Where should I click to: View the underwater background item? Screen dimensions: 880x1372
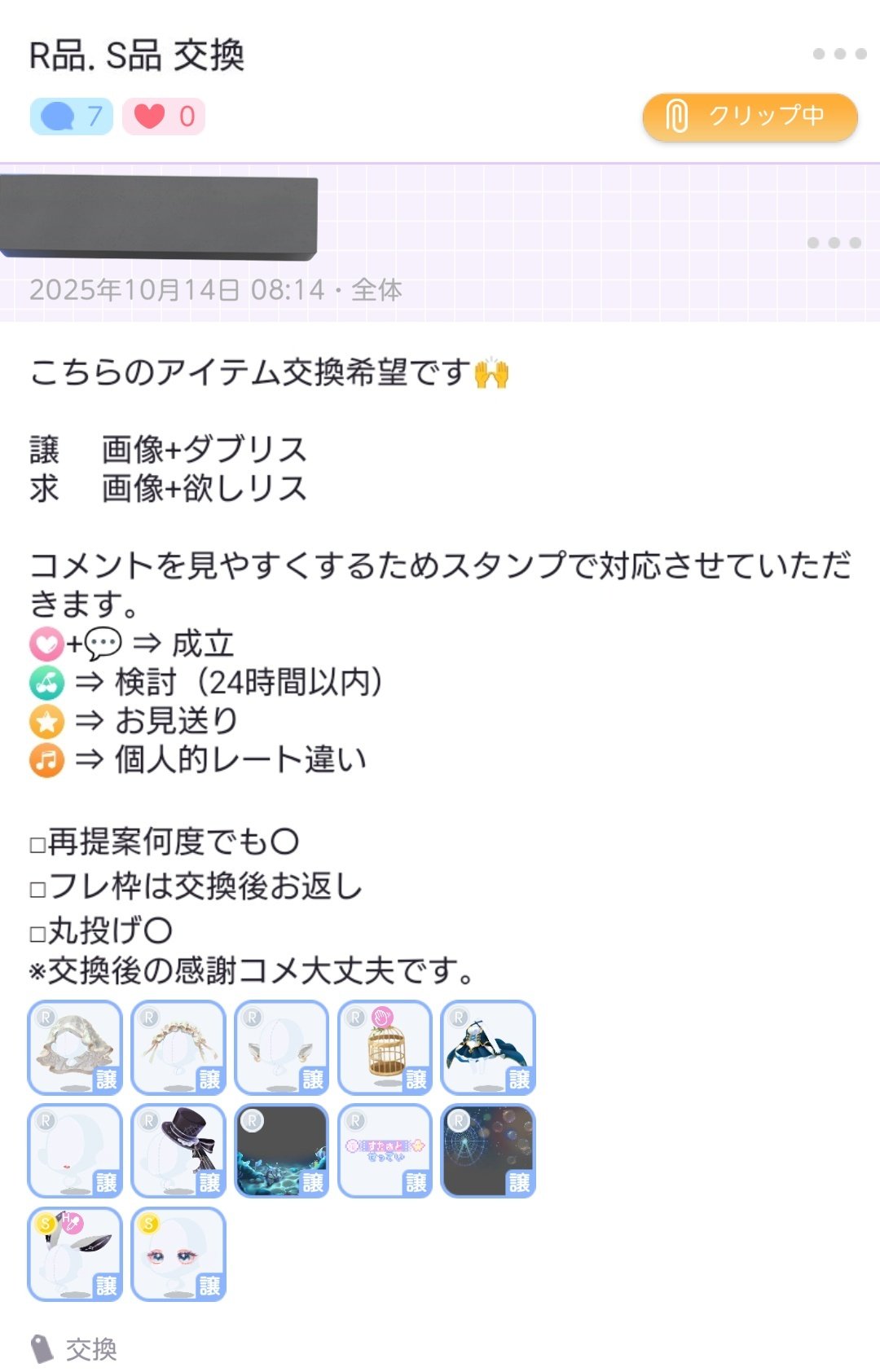(282, 1151)
